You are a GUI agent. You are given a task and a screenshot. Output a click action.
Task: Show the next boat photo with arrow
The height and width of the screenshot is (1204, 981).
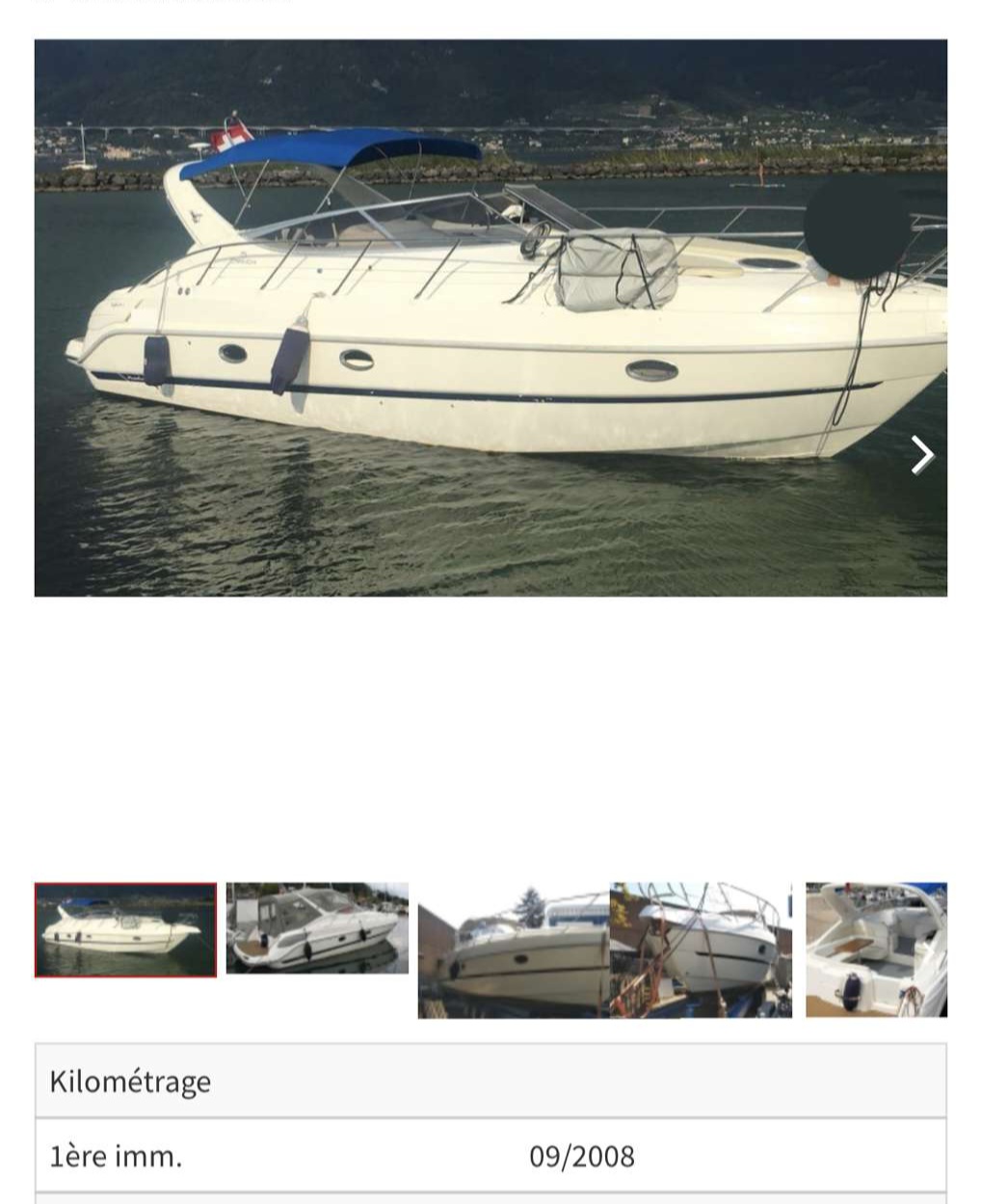(922, 455)
